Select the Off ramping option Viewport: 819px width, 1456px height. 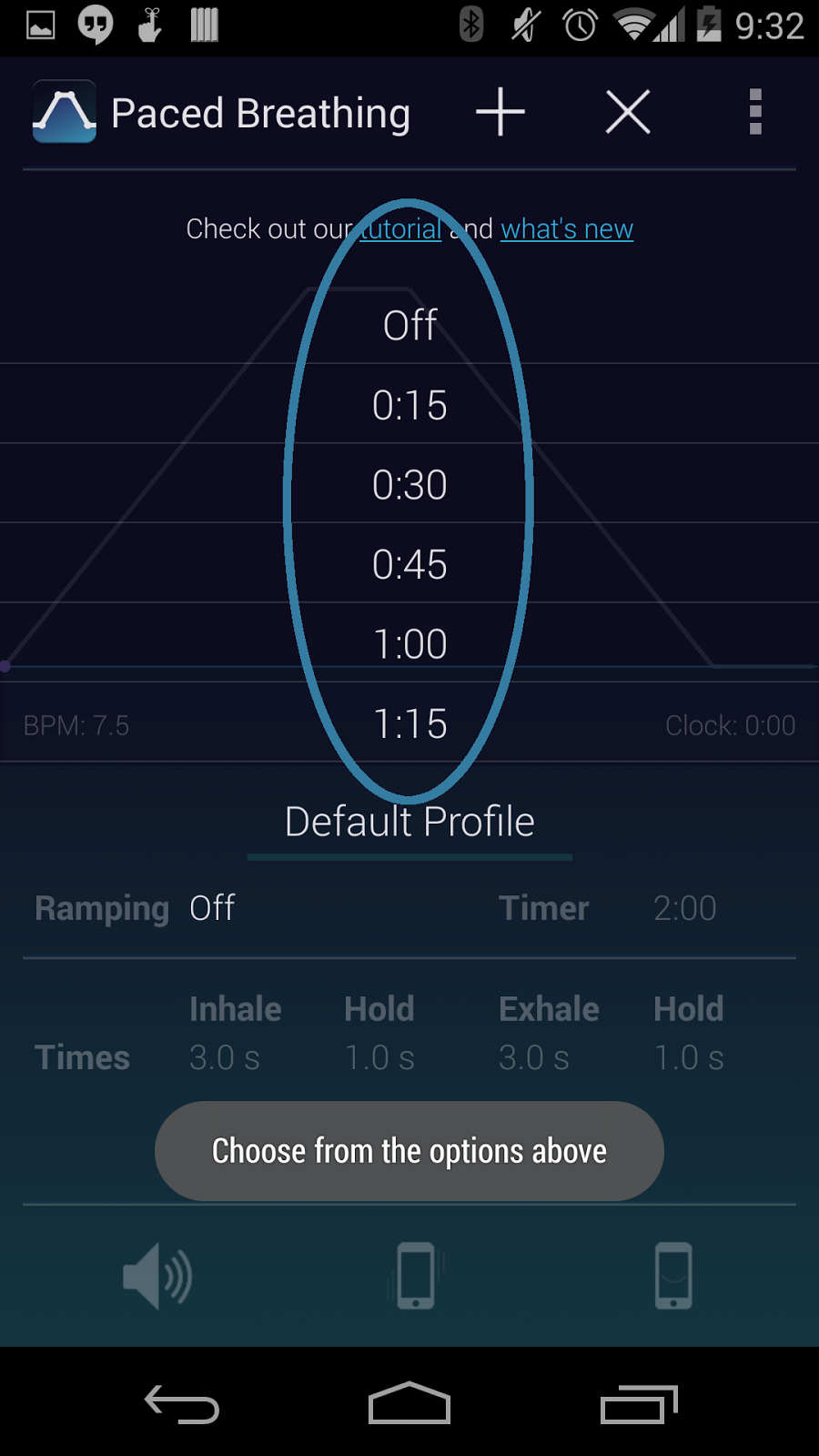pyautogui.click(x=409, y=325)
